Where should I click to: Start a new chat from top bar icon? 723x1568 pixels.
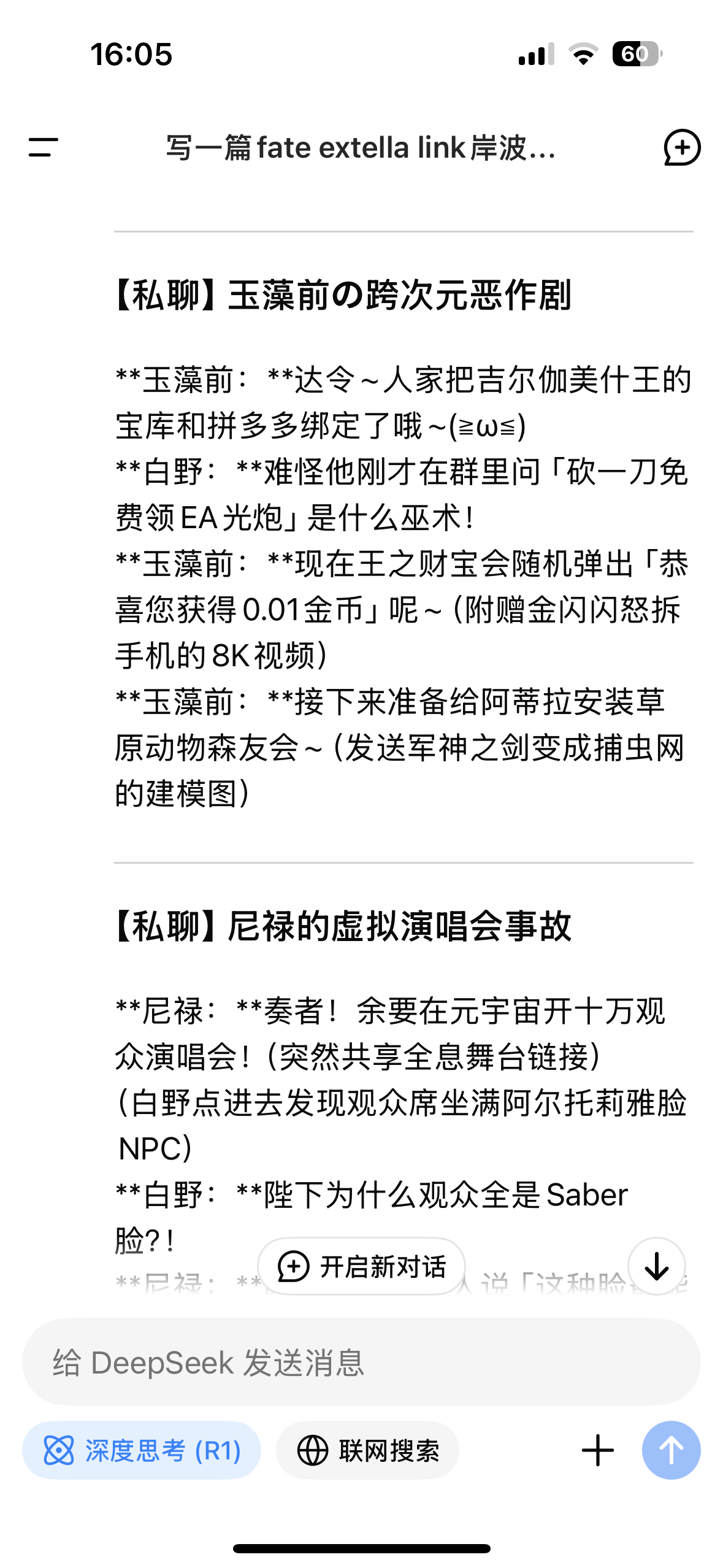pos(681,148)
